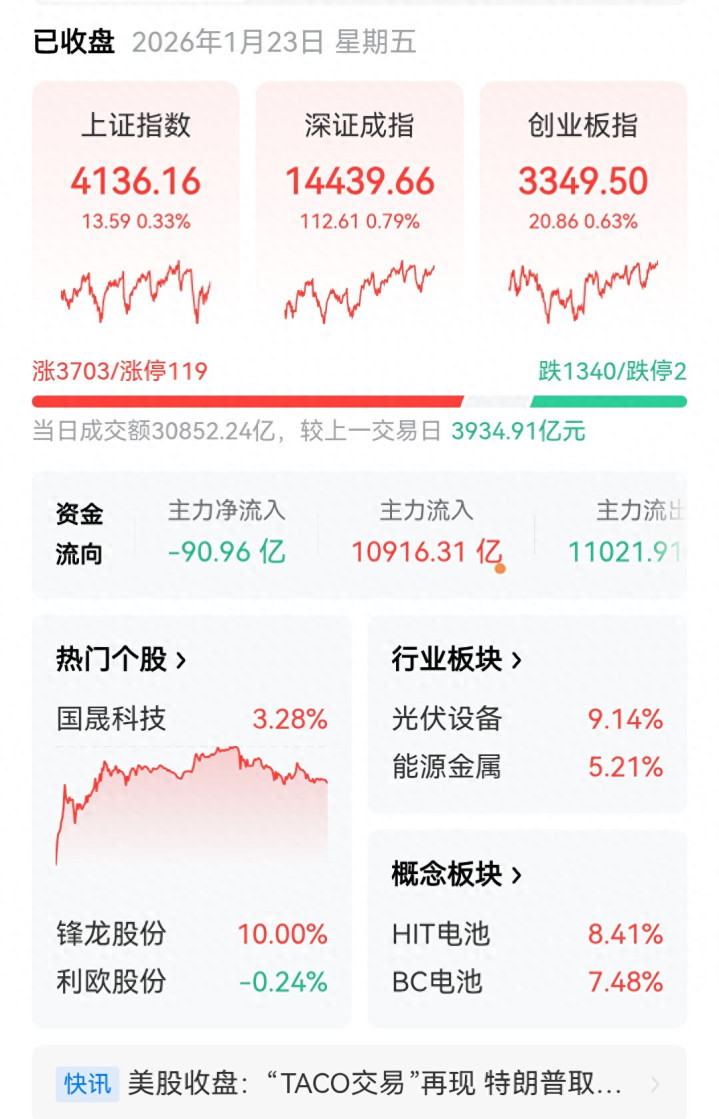Check the BC电池 concept sector
719x1119 pixels.
pyautogui.click(x=527, y=982)
